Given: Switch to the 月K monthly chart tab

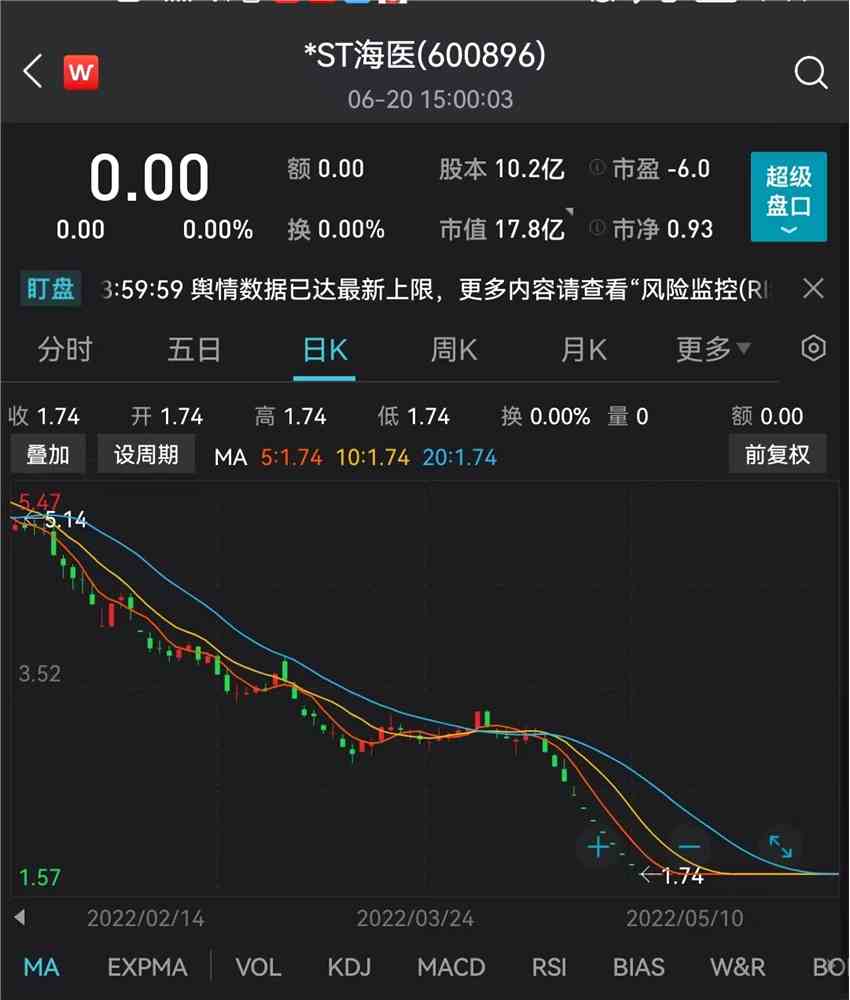Looking at the screenshot, I should click(x=583, y=349).
